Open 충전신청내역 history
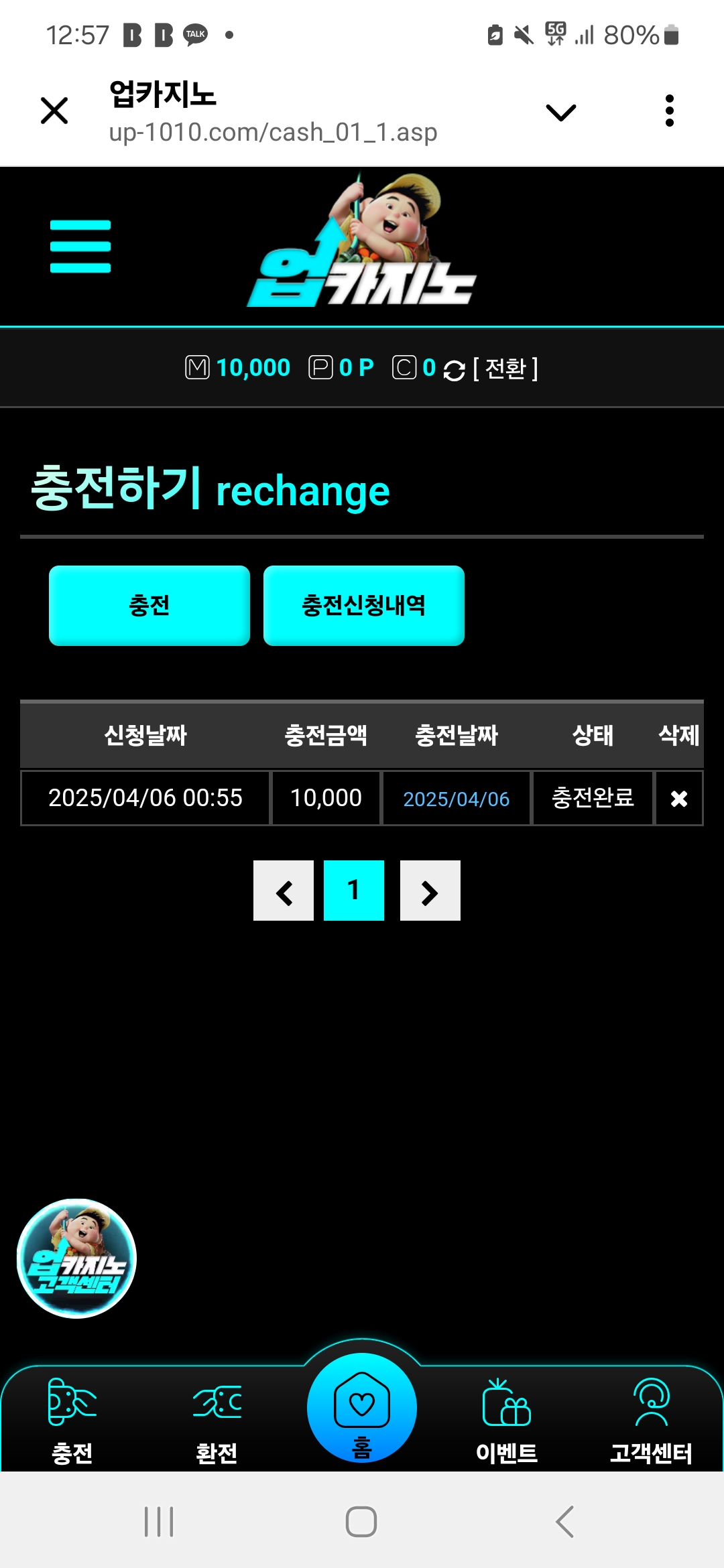Image resolution: width=724 pixels, height=1568 pixels. click(x=364, y=606)
